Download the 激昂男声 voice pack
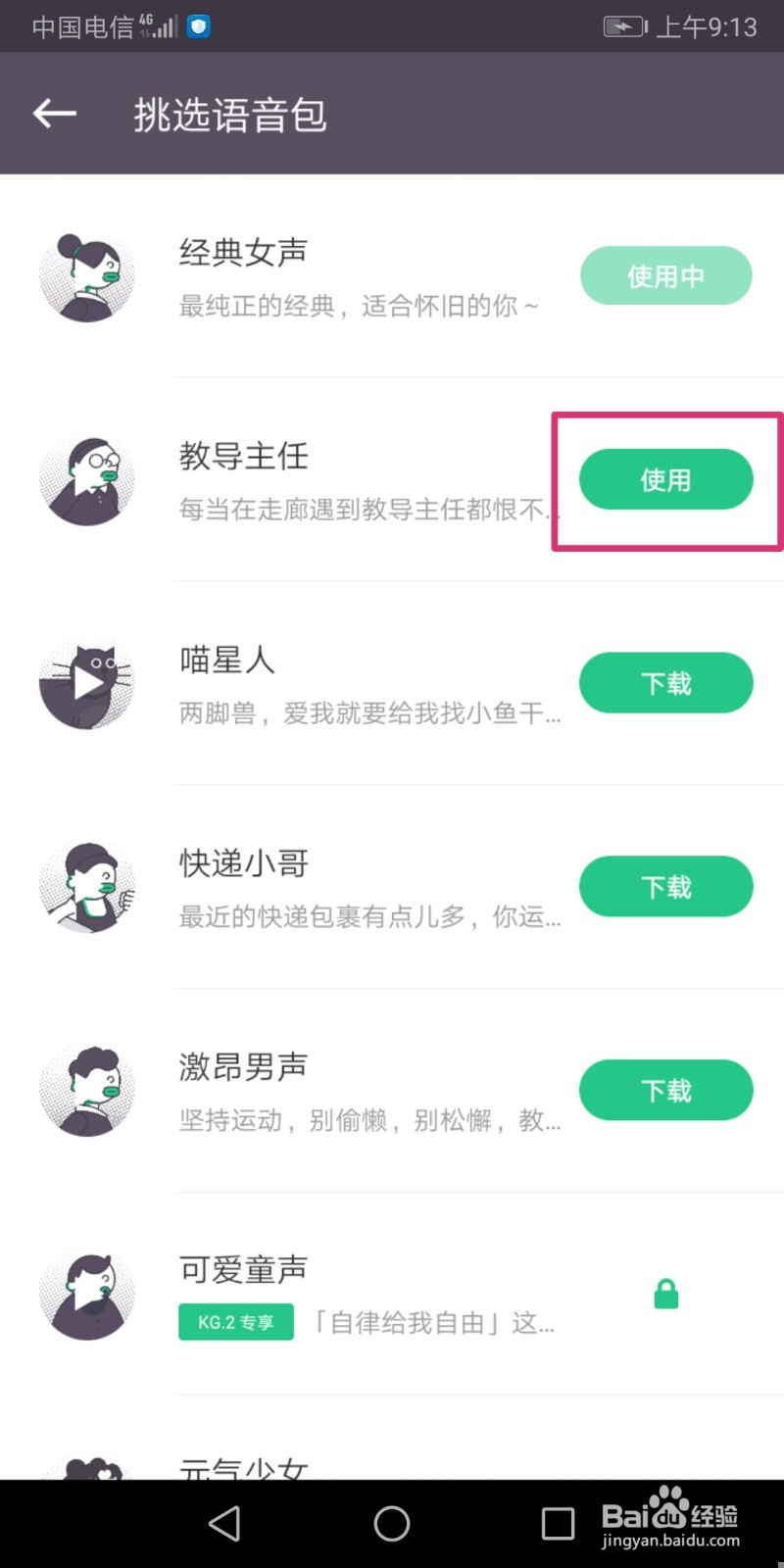The image size is (784, 1568). (665, 1090)
